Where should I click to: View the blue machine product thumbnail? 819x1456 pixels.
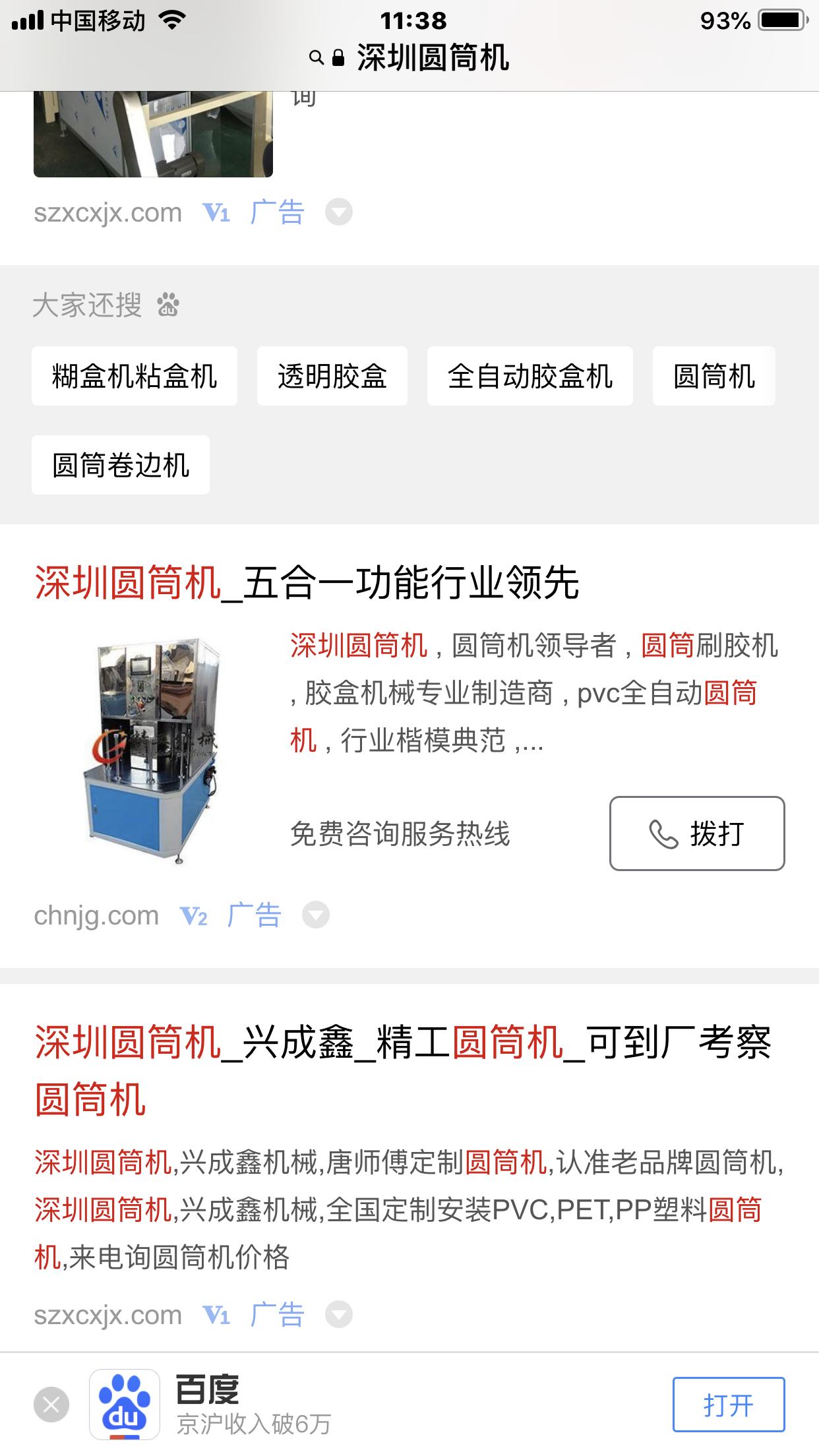pos(153,749)
